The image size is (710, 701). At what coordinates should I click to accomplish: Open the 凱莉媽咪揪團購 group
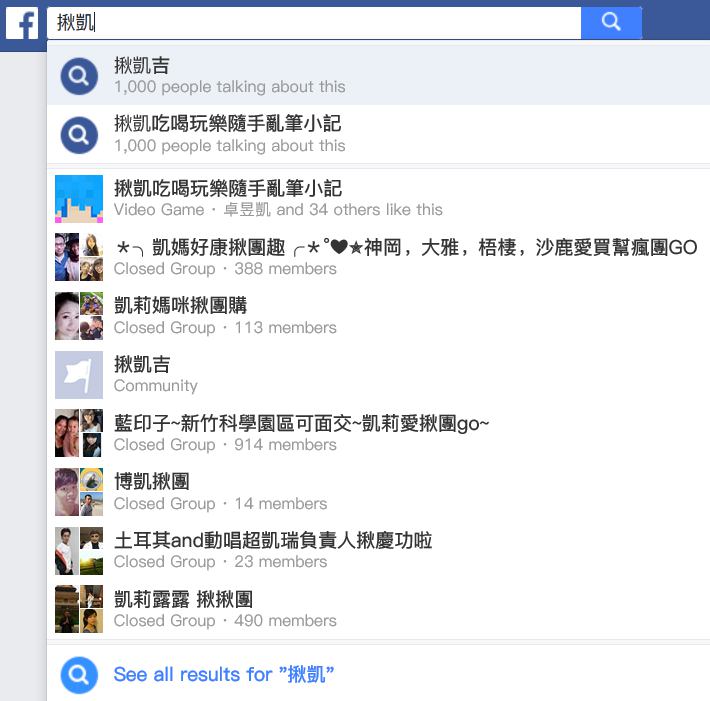[379, 316]
